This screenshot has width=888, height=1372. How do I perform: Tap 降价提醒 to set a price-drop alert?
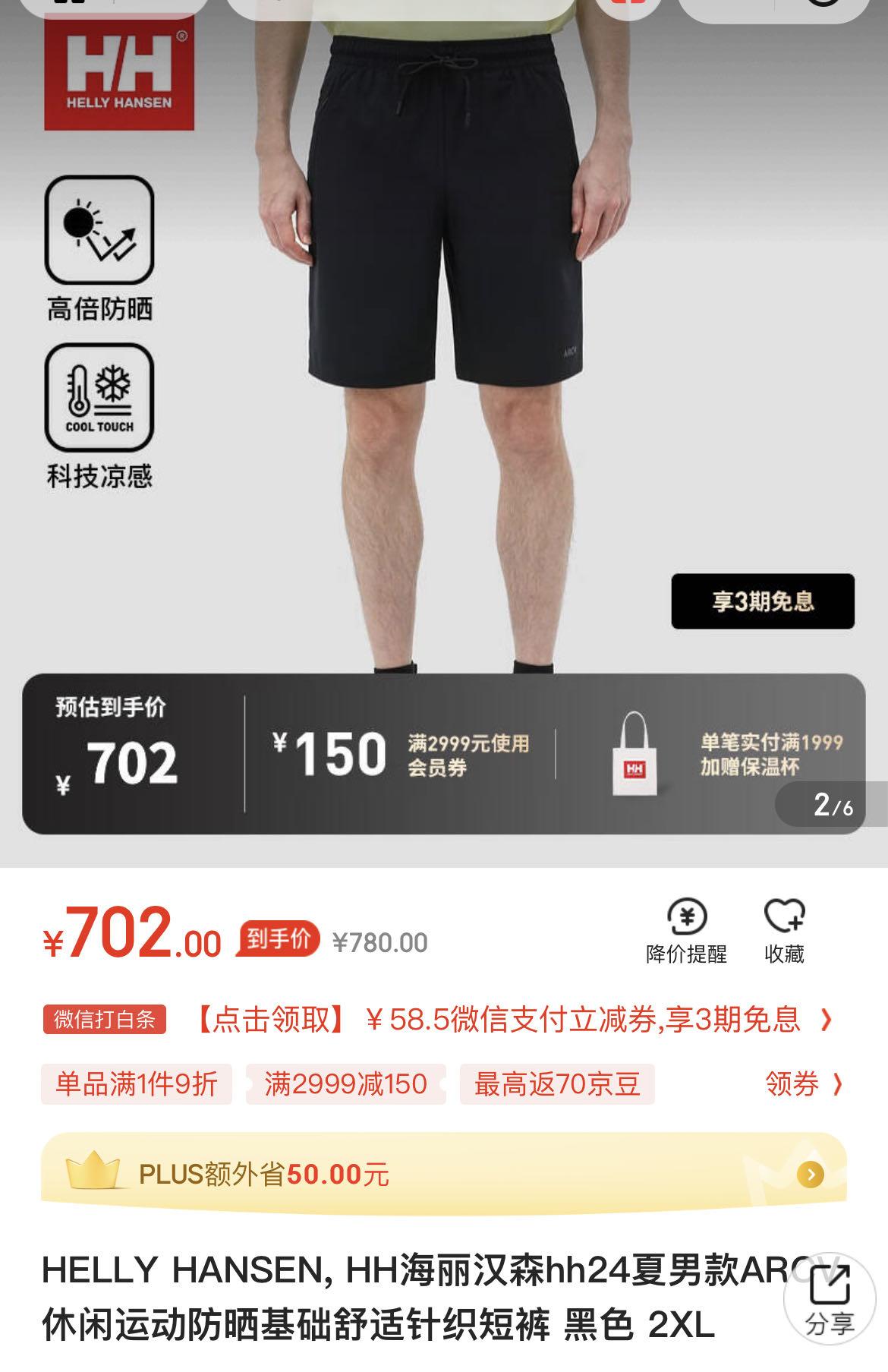tap(686, 932)
